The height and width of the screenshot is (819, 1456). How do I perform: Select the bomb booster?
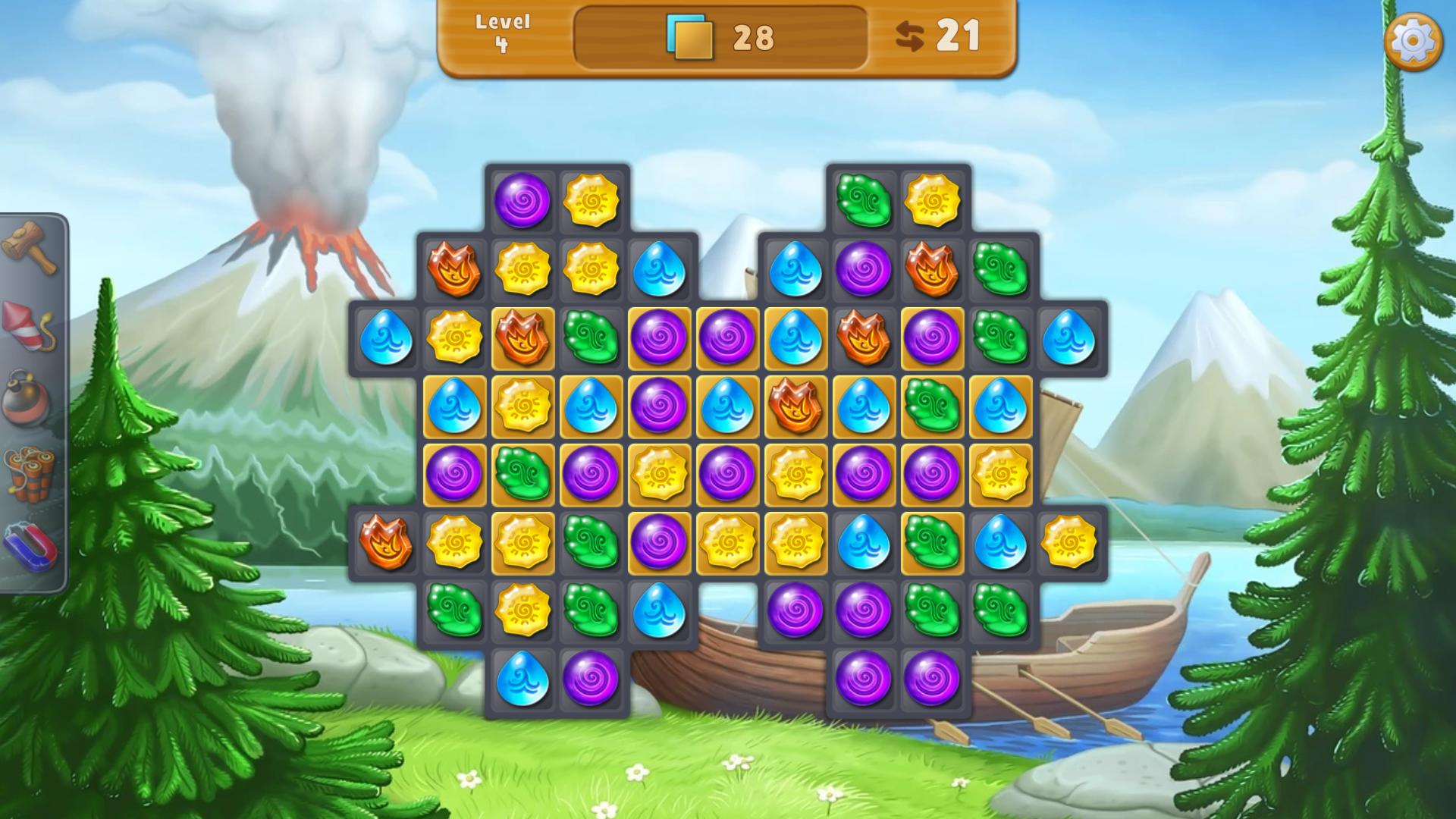[x=27, y=397]
